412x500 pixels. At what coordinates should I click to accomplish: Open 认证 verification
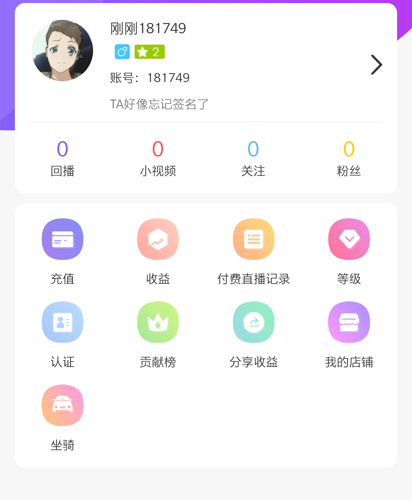coord(62,335)
